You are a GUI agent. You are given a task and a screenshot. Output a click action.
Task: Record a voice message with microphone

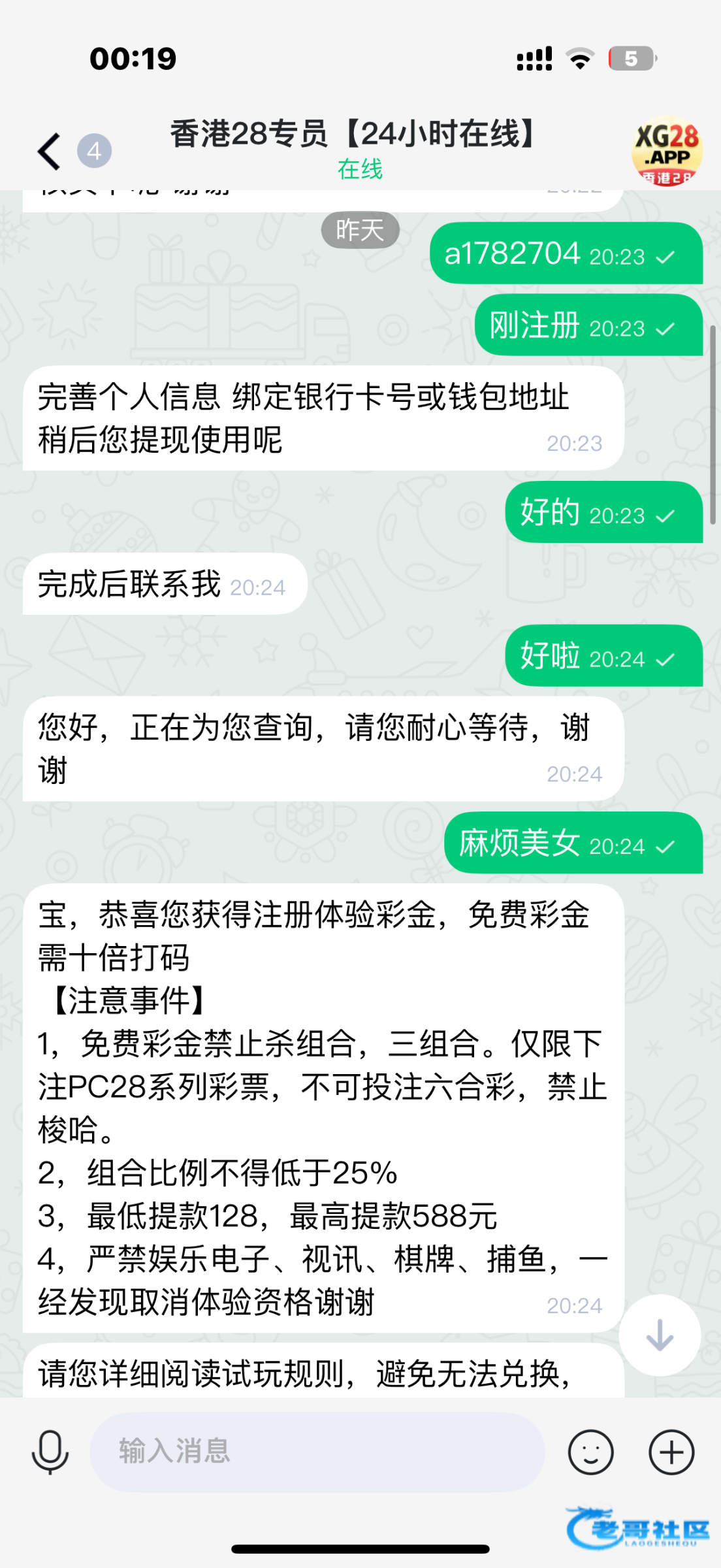(x=50, y=1452)
